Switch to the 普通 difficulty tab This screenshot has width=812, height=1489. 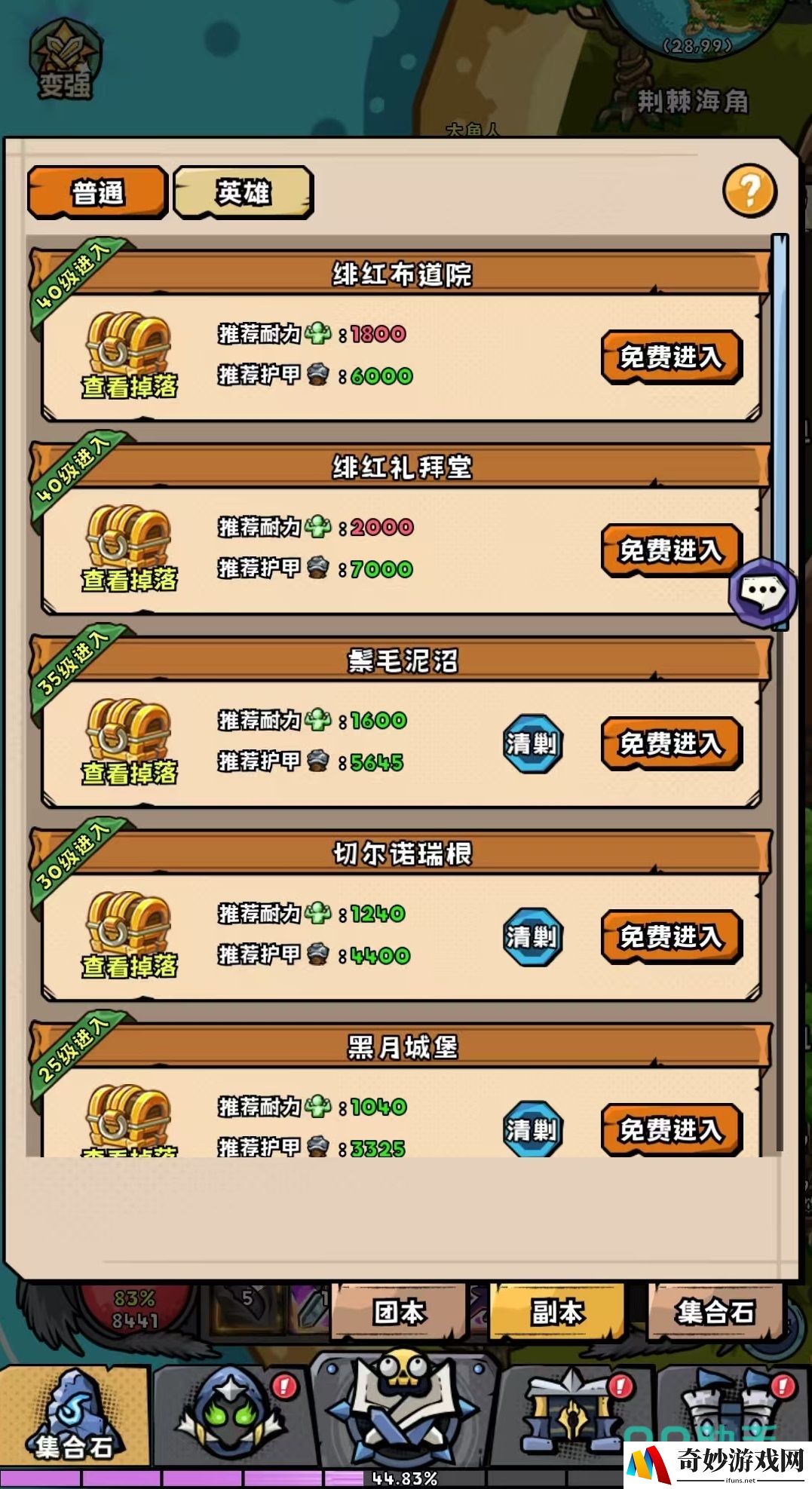tap(97, 192)
